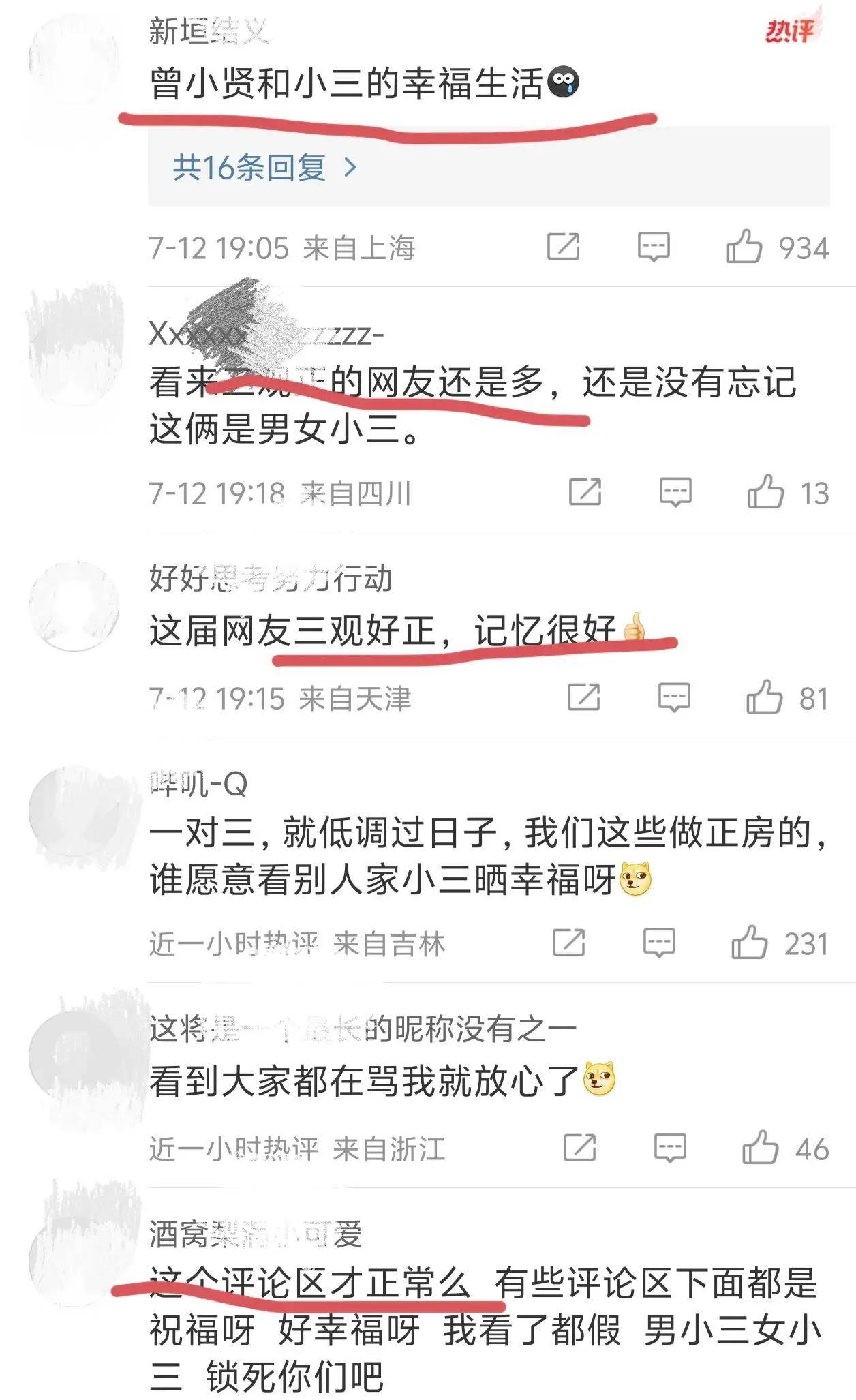The height and width of the screenshot is (1400, 856).
Task: Reply to the comment from 四川
Action: (x=675, y=492)
